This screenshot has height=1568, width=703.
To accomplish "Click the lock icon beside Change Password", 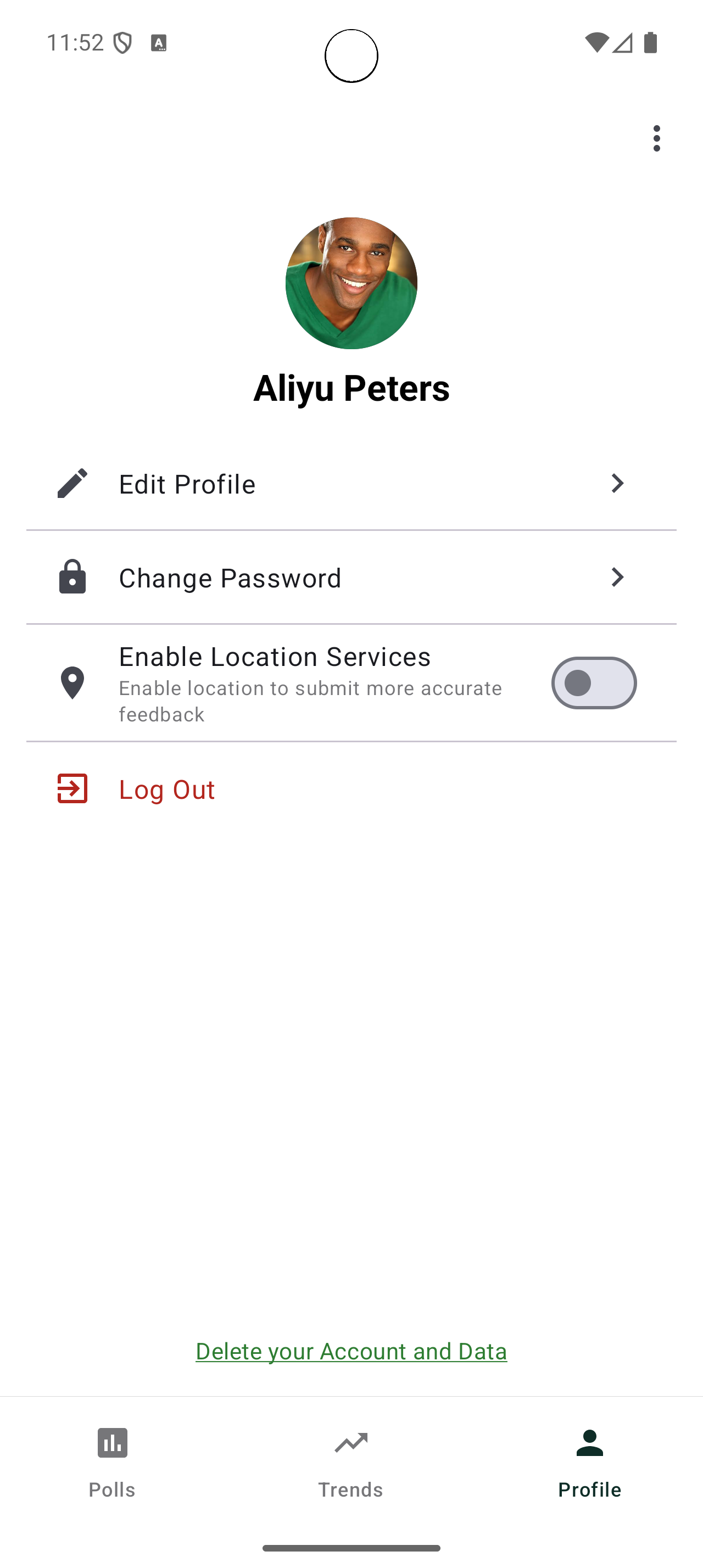I will [x=72, y=577].
